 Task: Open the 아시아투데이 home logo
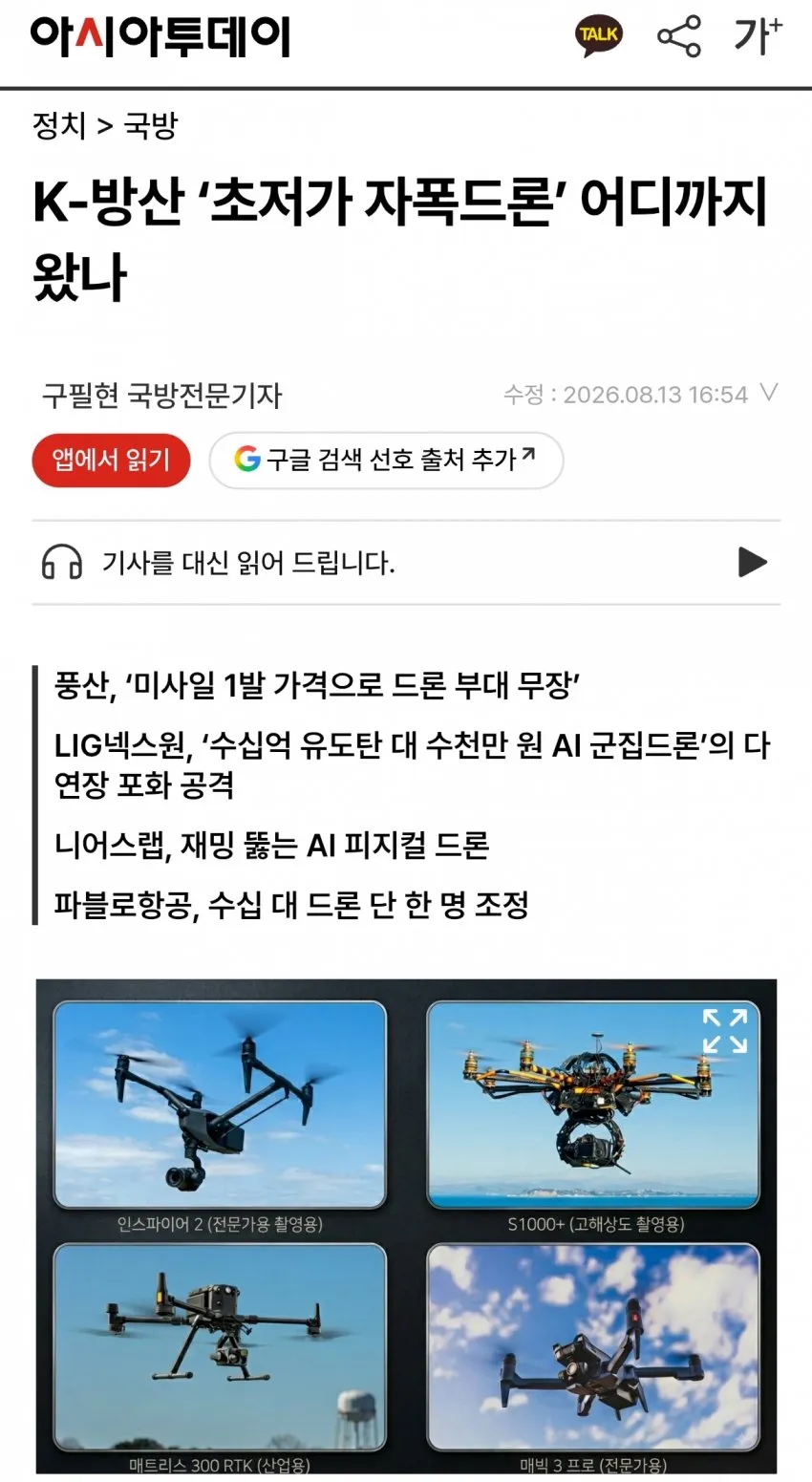click(x=160, y=38)
